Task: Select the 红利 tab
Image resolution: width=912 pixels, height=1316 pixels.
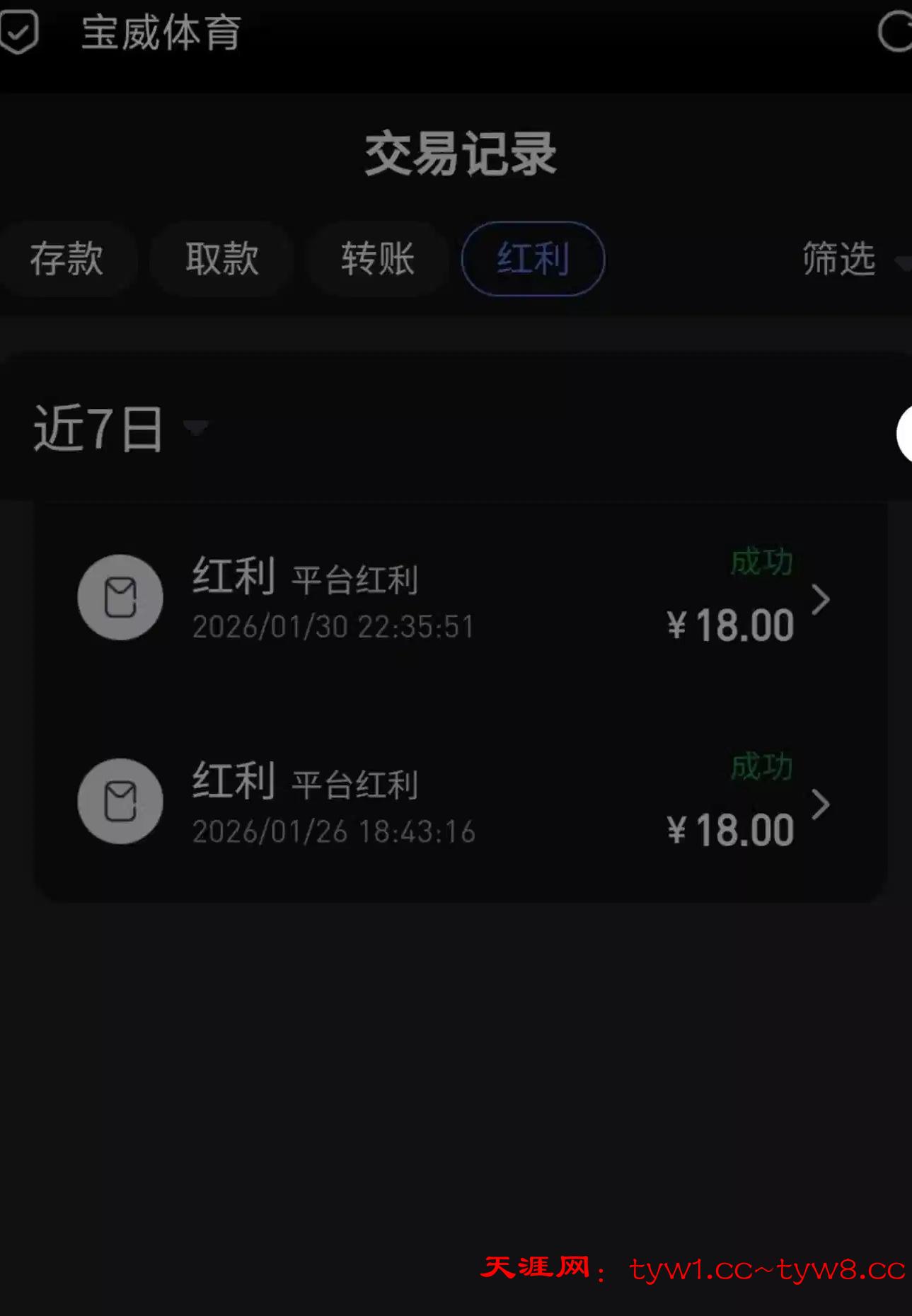Action: coord(533,259)
